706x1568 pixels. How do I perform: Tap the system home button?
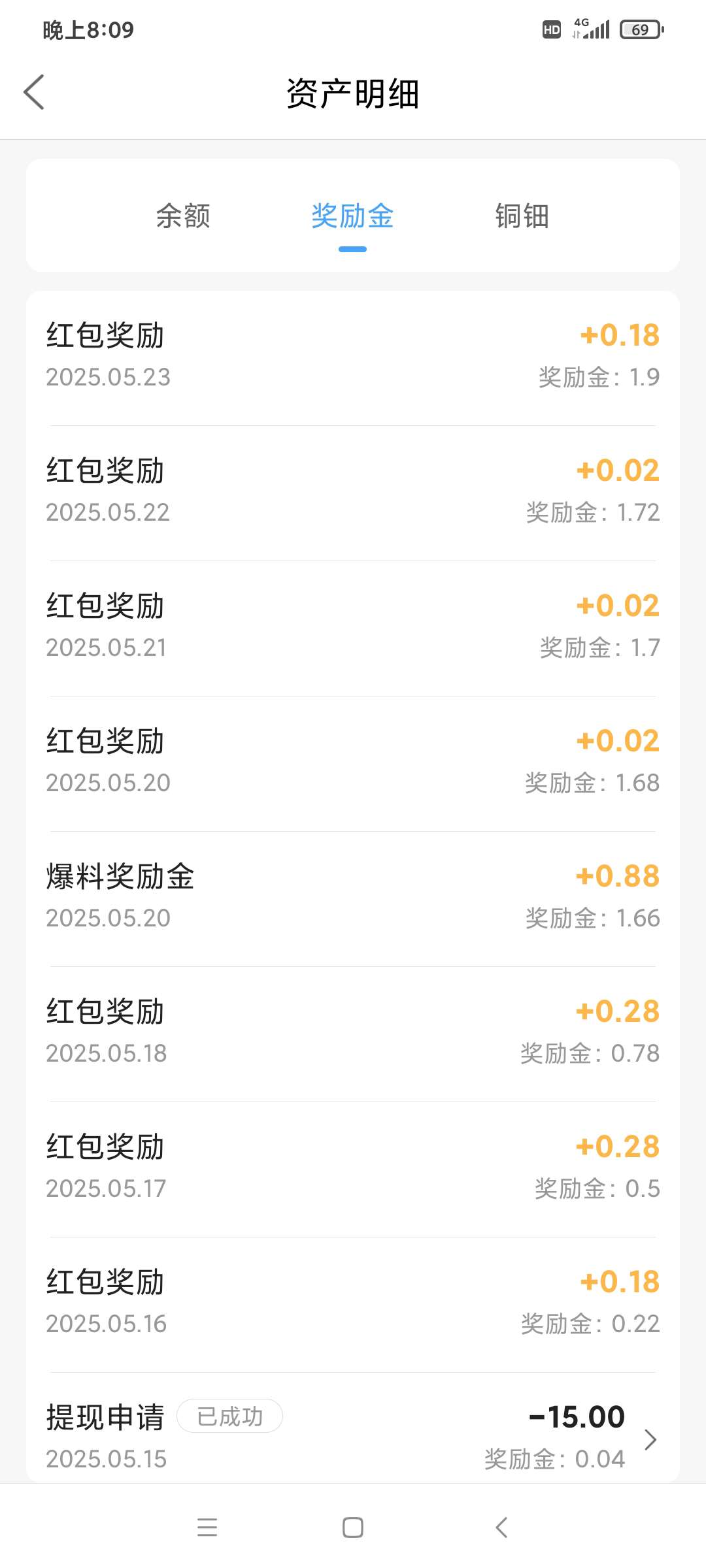pyautogui.click(x=353, y=1527)
